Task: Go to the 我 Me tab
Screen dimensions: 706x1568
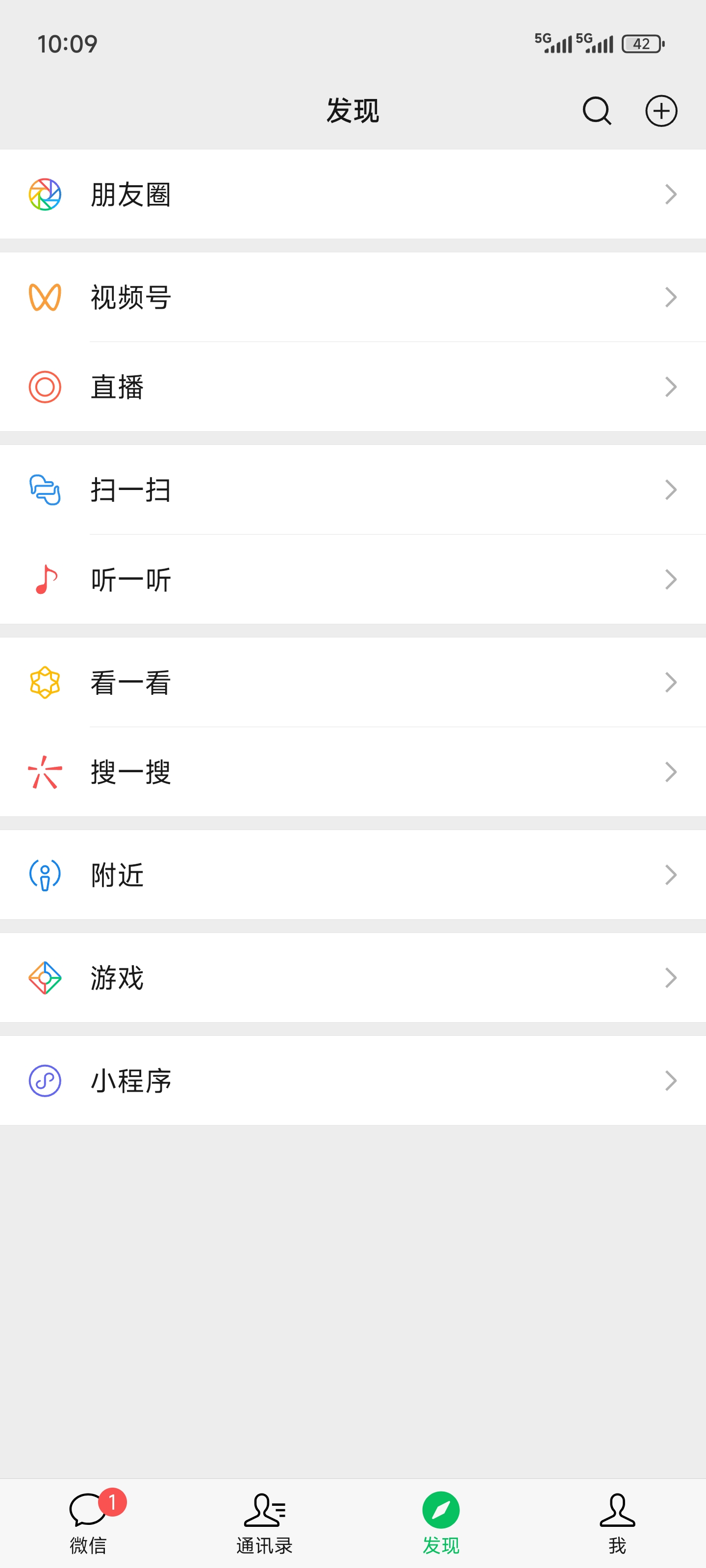Action: coord(617,1522)
